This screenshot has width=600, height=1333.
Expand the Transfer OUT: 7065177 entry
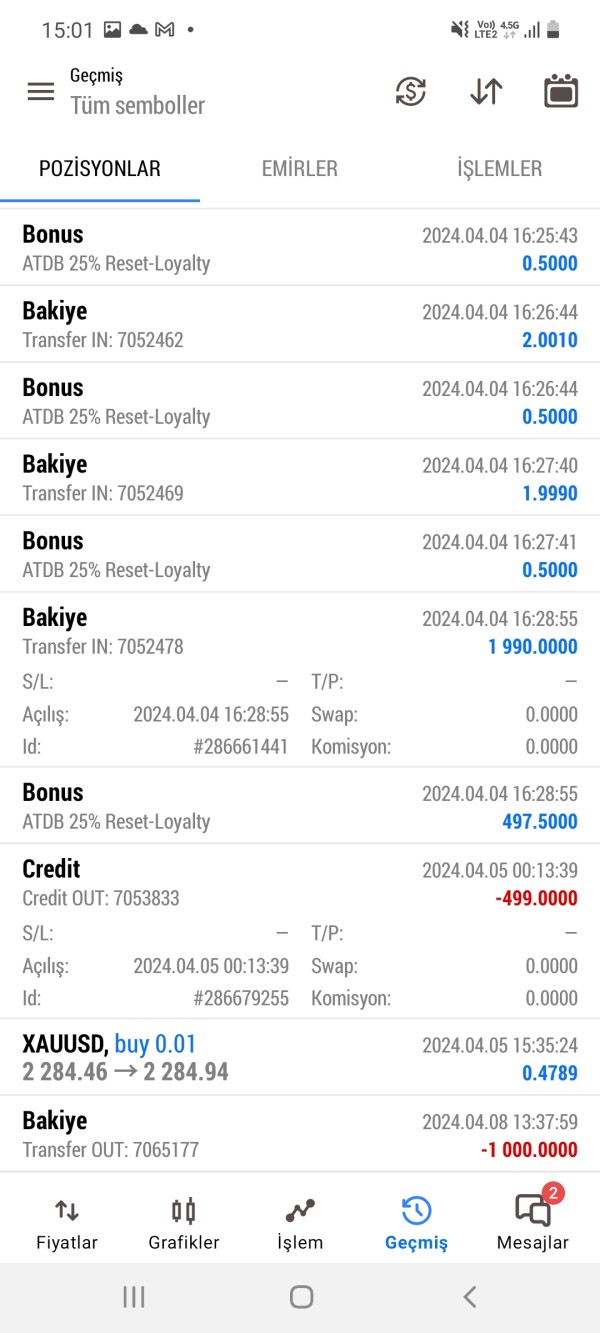click(x=300, y=1134)
